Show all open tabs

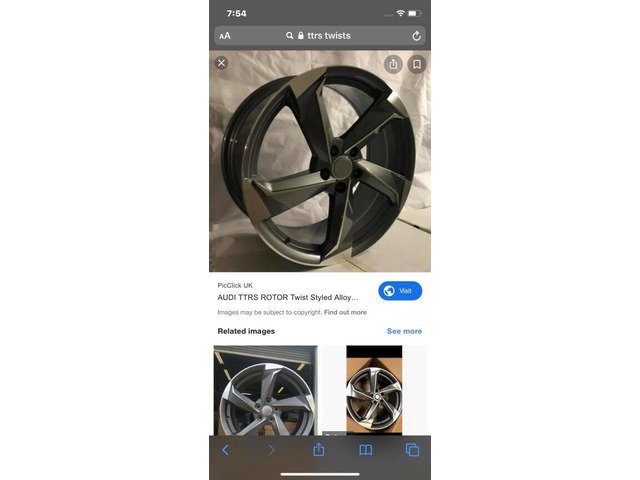point(412,450)
